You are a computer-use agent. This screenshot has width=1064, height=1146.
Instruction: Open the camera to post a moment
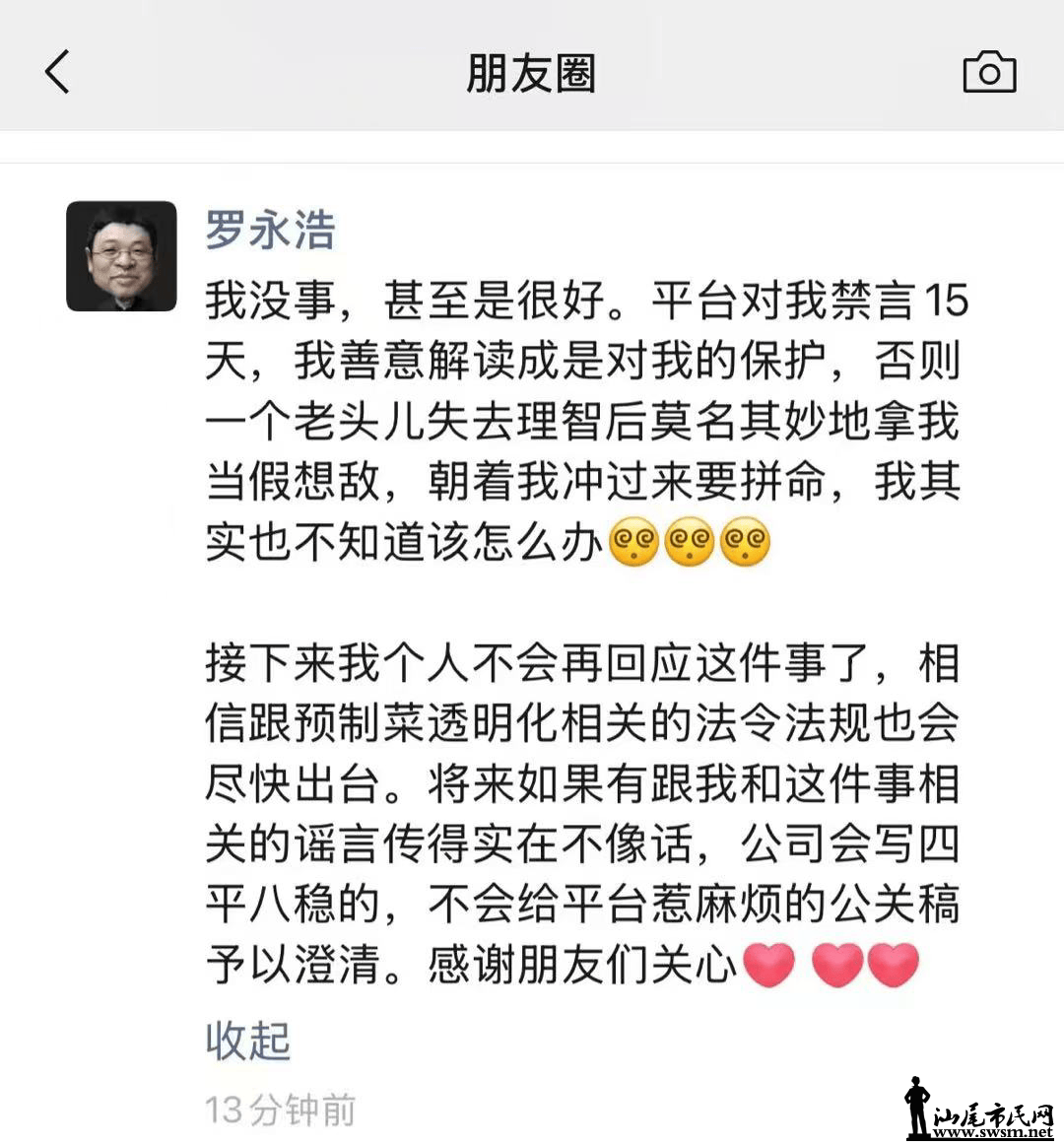coord(988,73)
